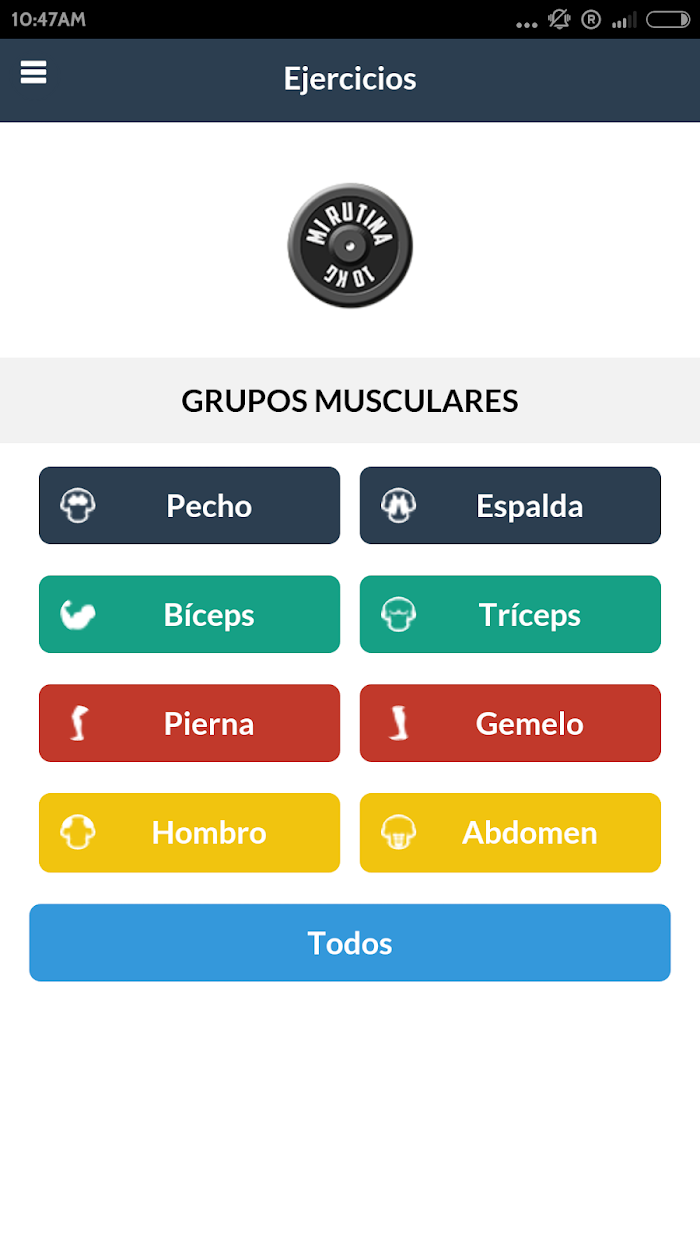The image size is (700, 1244).
Task: Open Espalda exercises
Action: coord(510,506)
